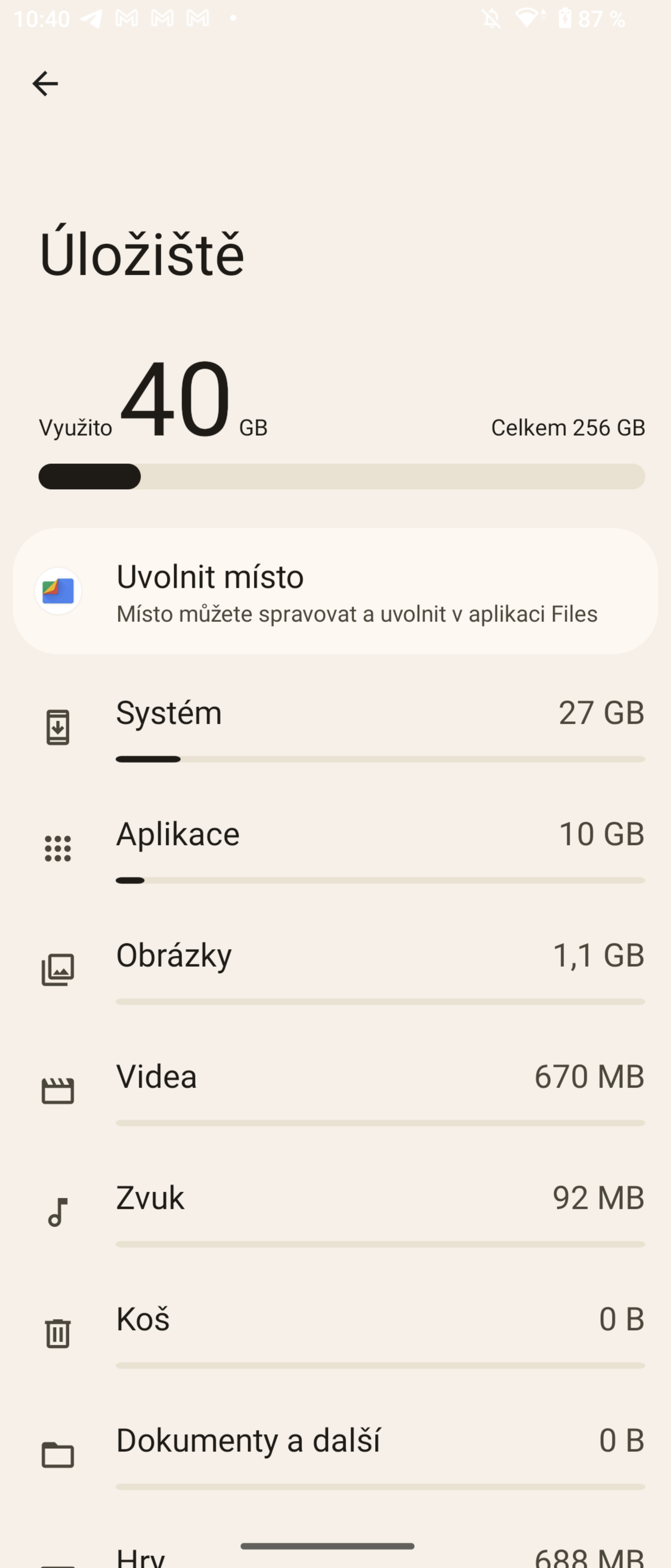Select the Aplikace grid icon
This screenshot has width=671, height=1568.
coord(58,847)
